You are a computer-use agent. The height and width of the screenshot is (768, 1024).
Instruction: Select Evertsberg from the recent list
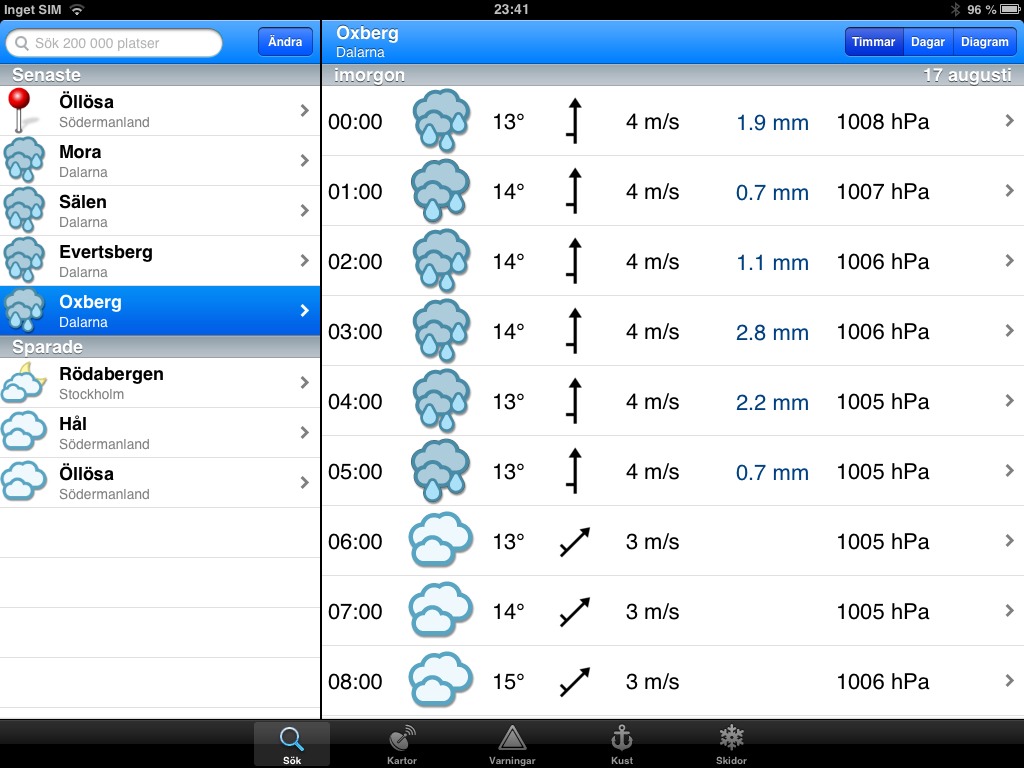point(160,261)
